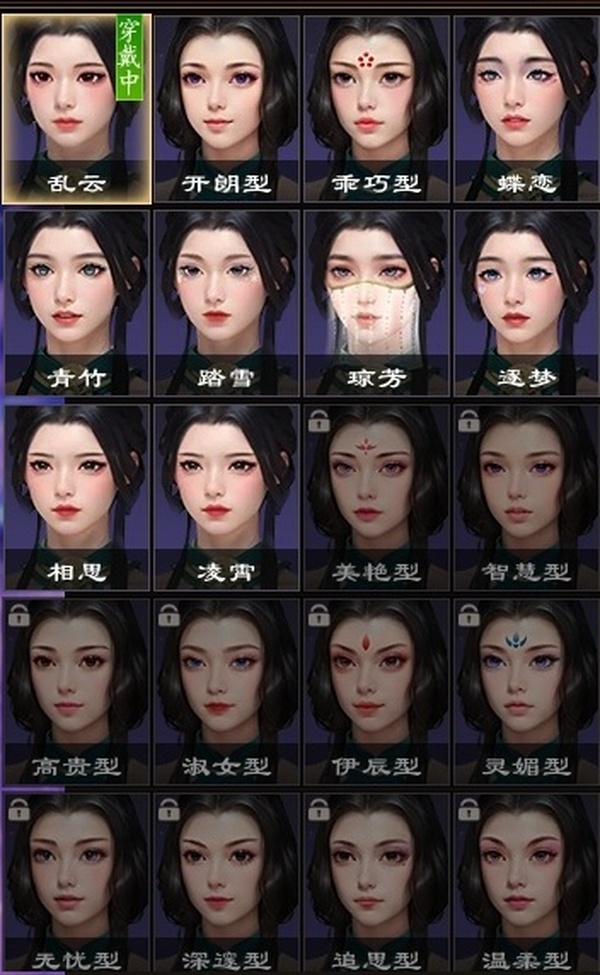Tap the locked 美艳型 face style
Screen dimensions: 600x975
click(377, 497)
